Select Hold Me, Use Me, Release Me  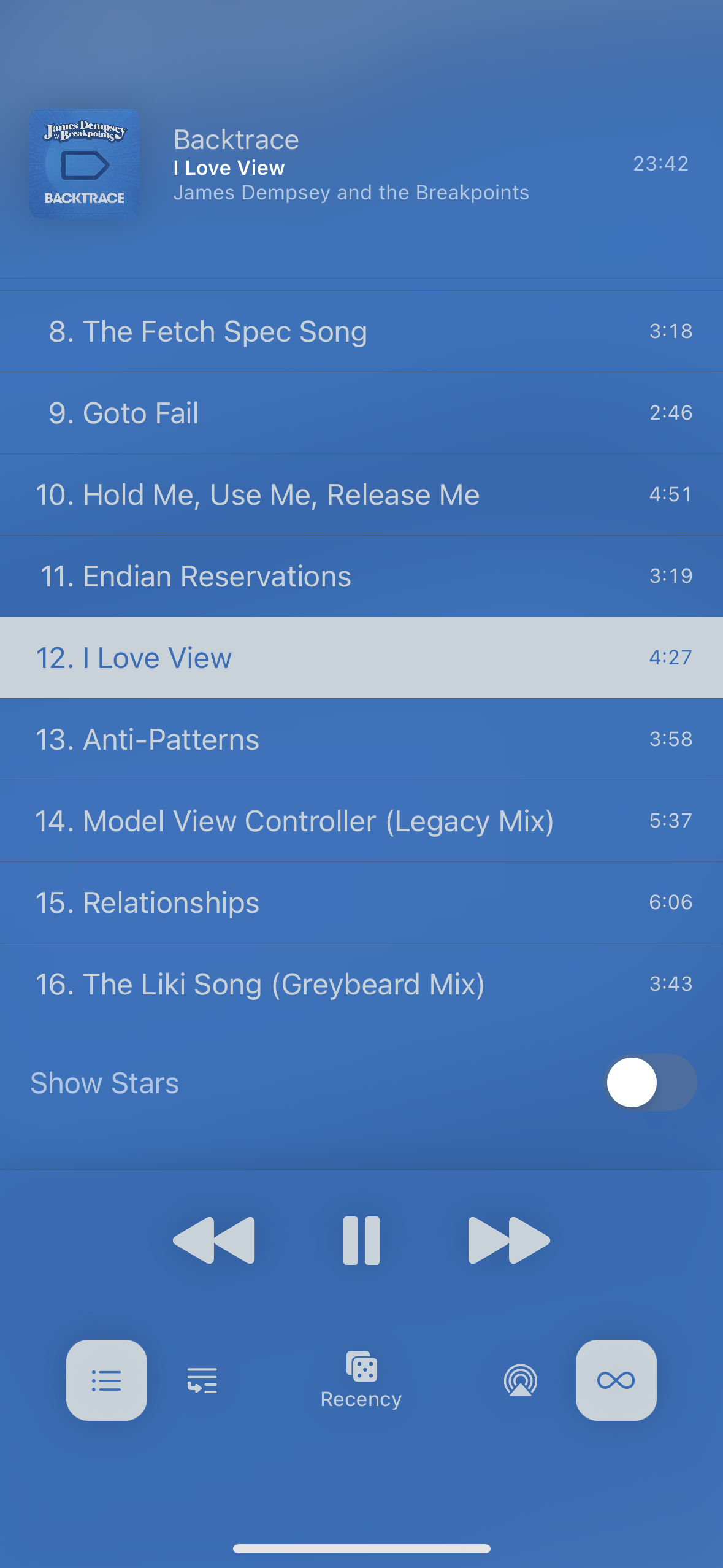click(361, 494)
